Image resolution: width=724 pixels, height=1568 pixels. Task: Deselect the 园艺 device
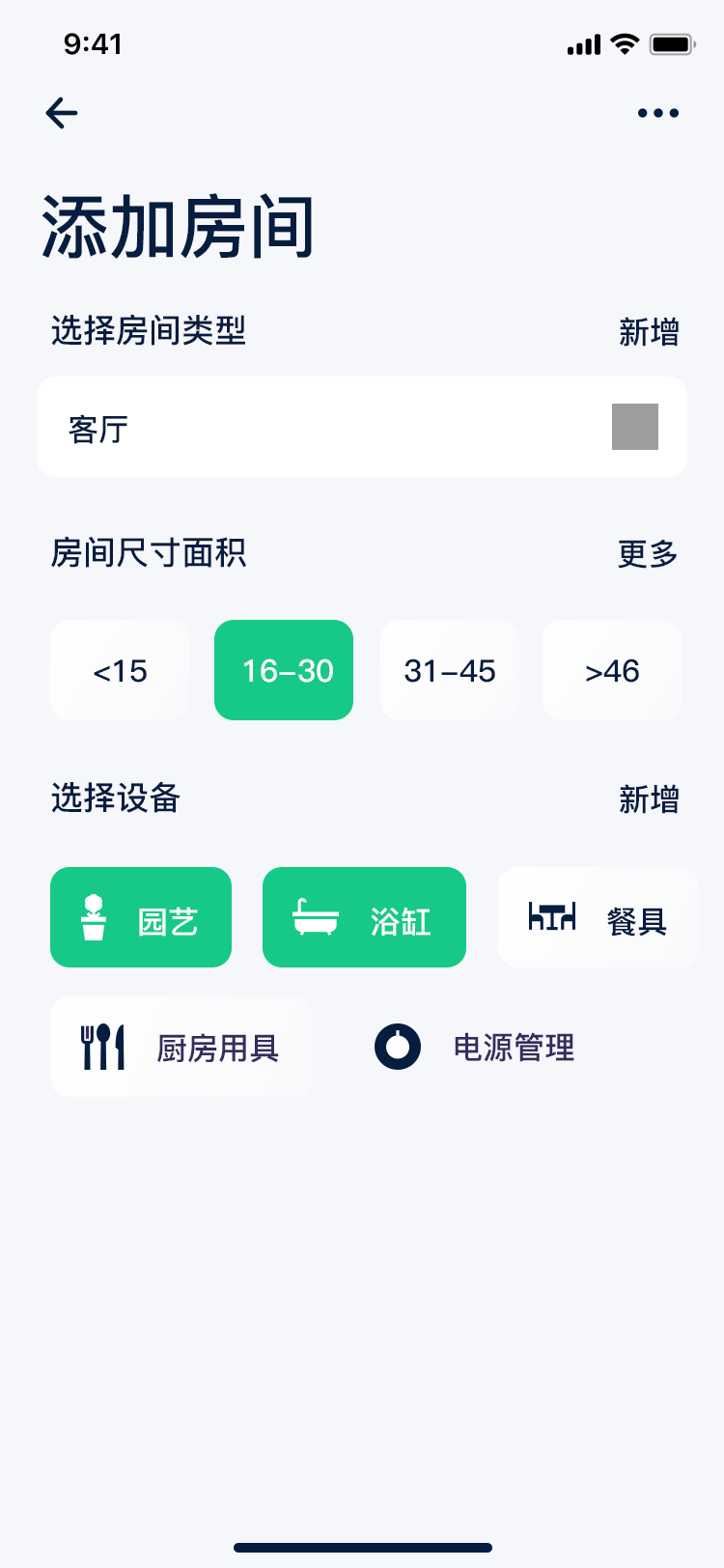141,917
